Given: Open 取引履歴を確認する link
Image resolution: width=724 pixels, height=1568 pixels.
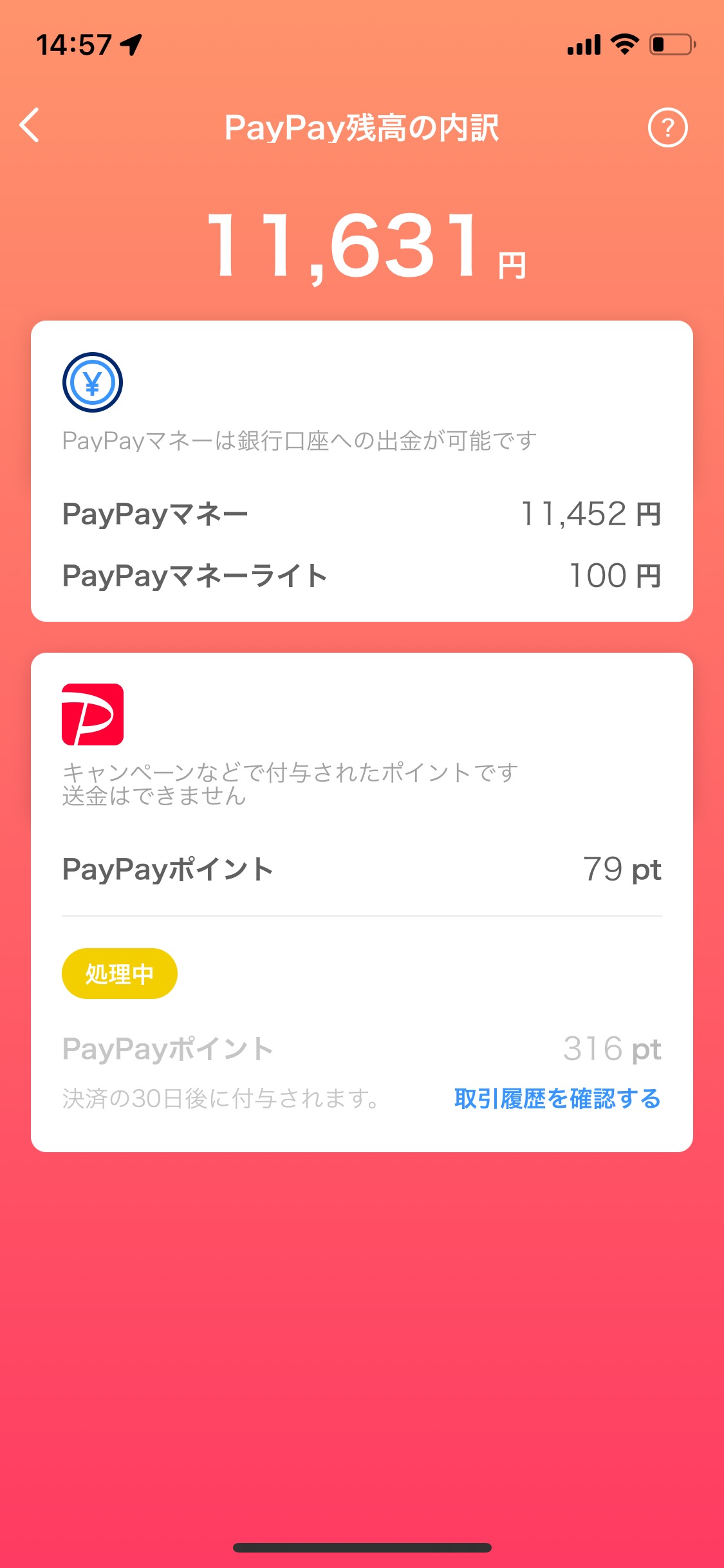Looking at the screenshot, I should (x=557, y=1097).
